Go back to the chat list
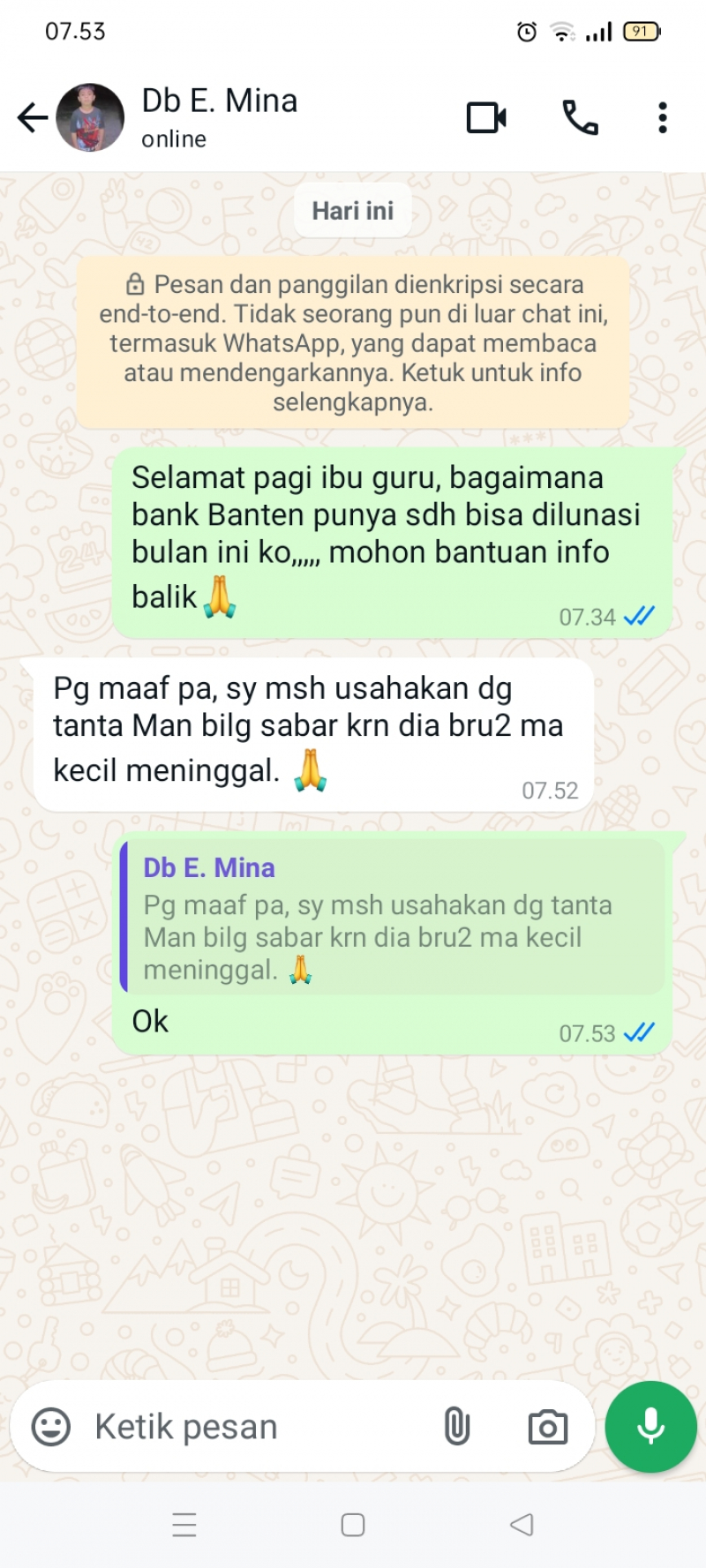706x1568 pixels. point(33,117)
